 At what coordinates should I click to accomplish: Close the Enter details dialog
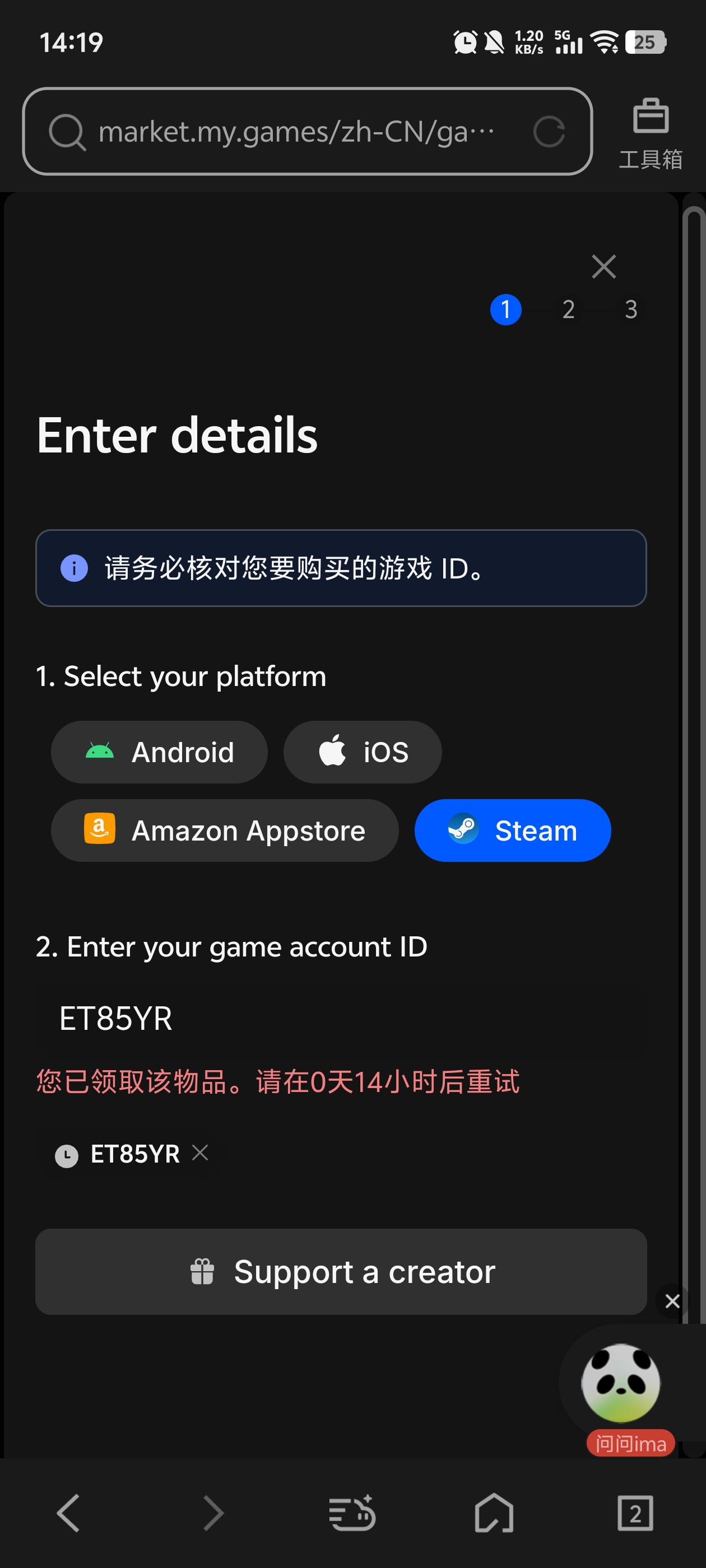coord(603,267)
